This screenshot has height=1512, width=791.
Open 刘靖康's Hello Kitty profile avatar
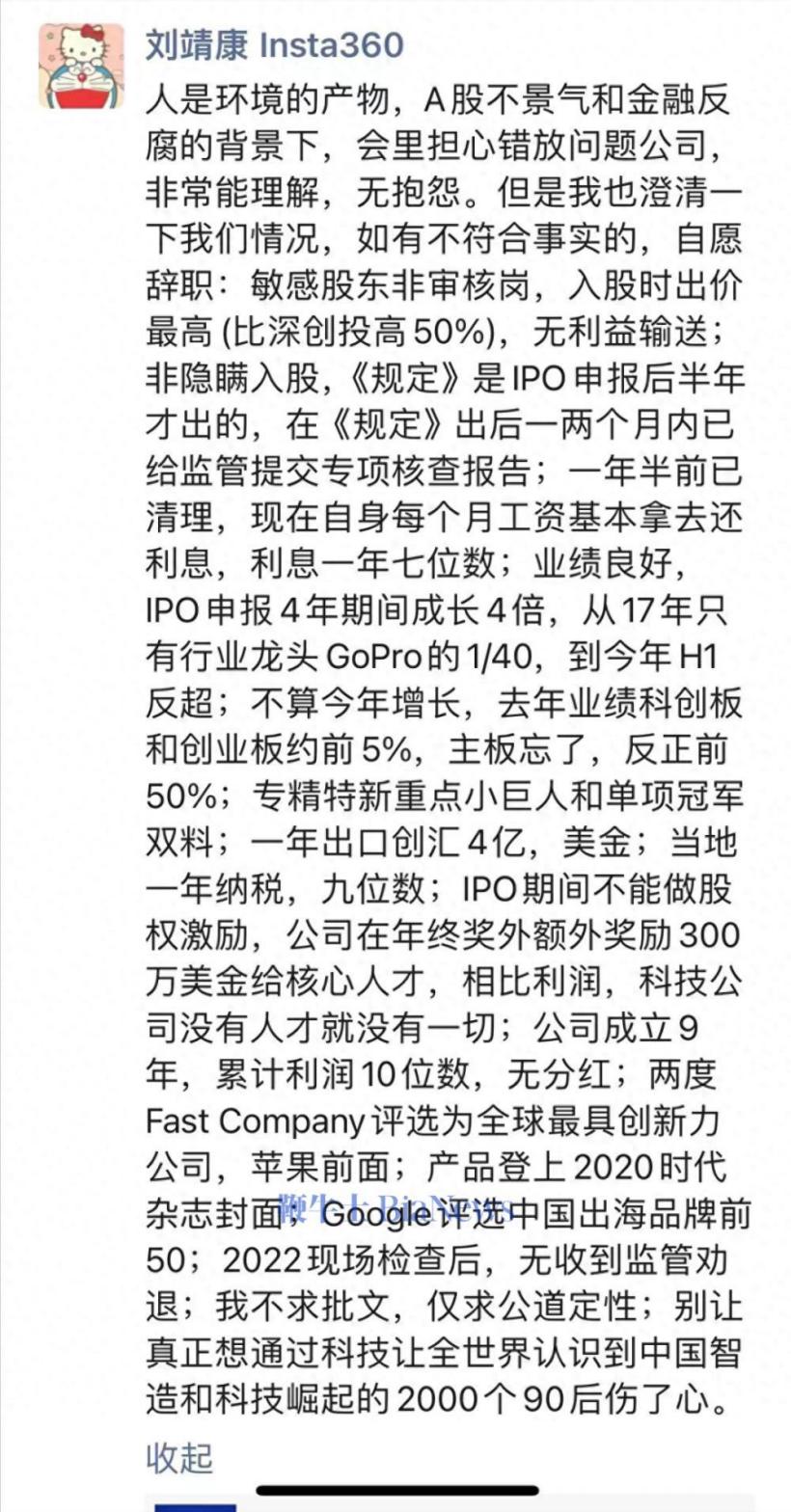pos(81,67)
